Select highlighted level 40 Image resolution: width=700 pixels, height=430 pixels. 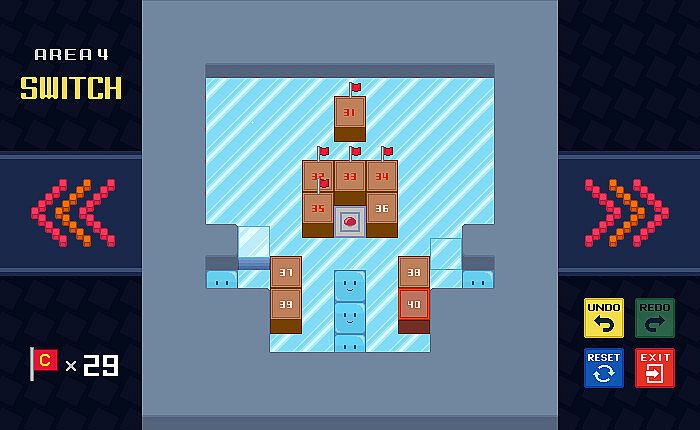[x=414, y=304]
